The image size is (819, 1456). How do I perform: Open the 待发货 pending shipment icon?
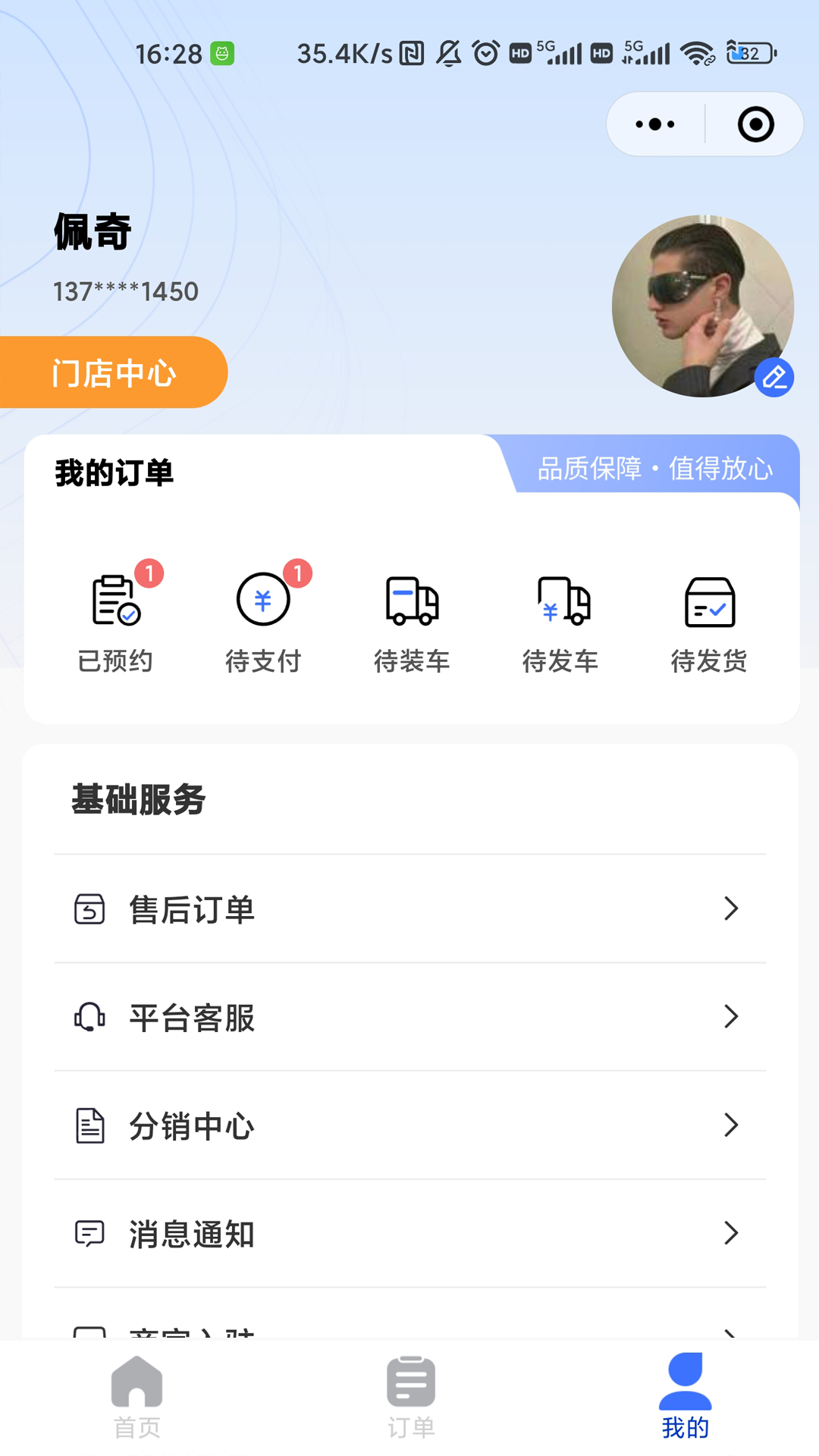pos(710,603)
